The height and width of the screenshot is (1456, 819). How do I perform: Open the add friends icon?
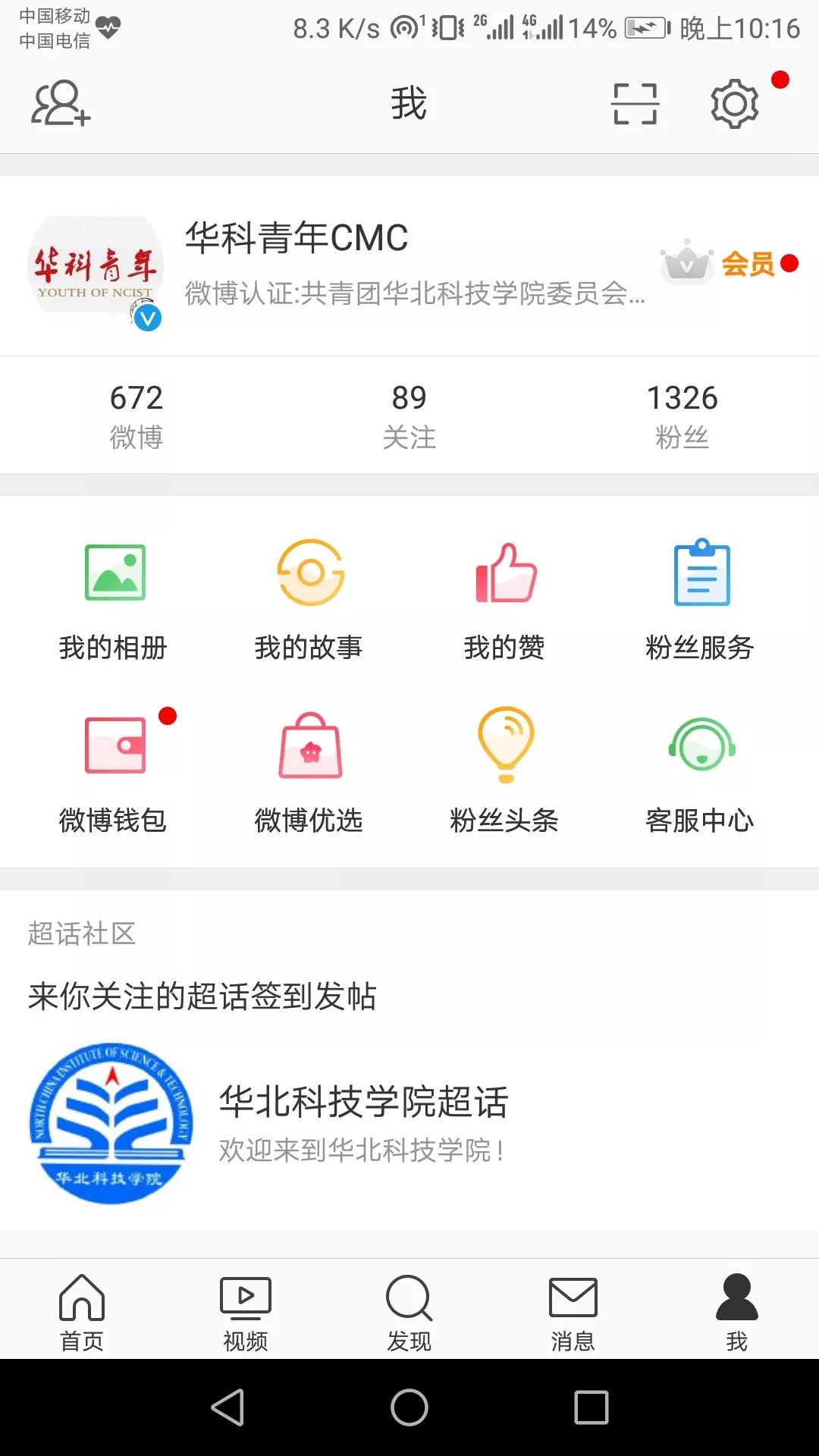(61, 103)
